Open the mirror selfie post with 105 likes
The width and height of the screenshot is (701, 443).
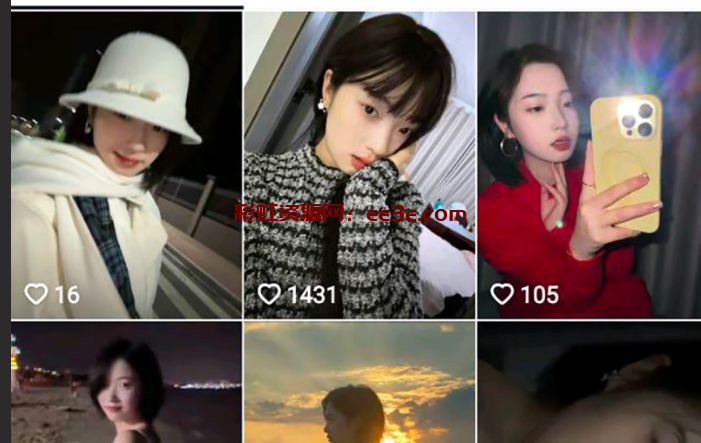pos(589,165)
